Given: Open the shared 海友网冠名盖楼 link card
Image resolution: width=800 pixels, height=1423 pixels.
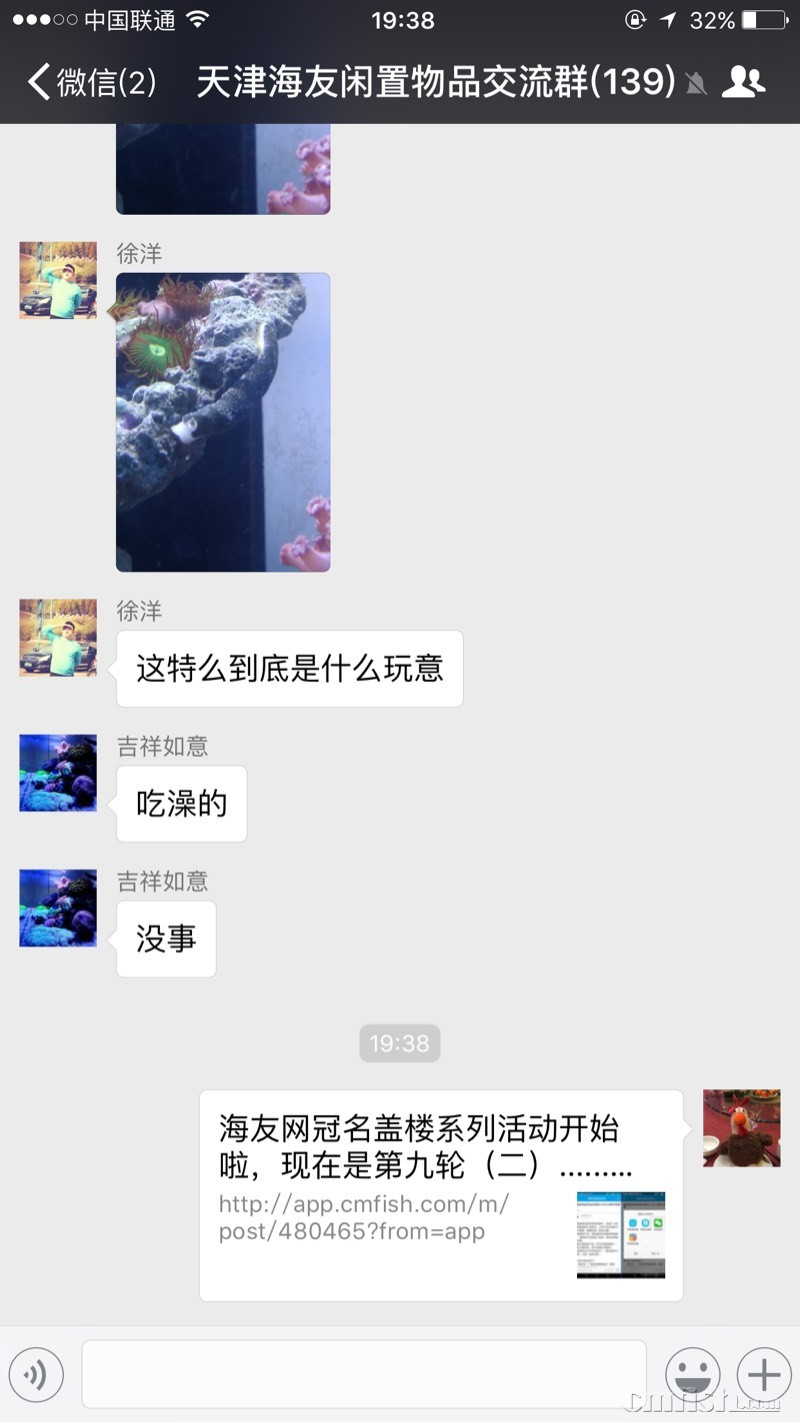Looking at the screenshot, I should point(440,1195).
